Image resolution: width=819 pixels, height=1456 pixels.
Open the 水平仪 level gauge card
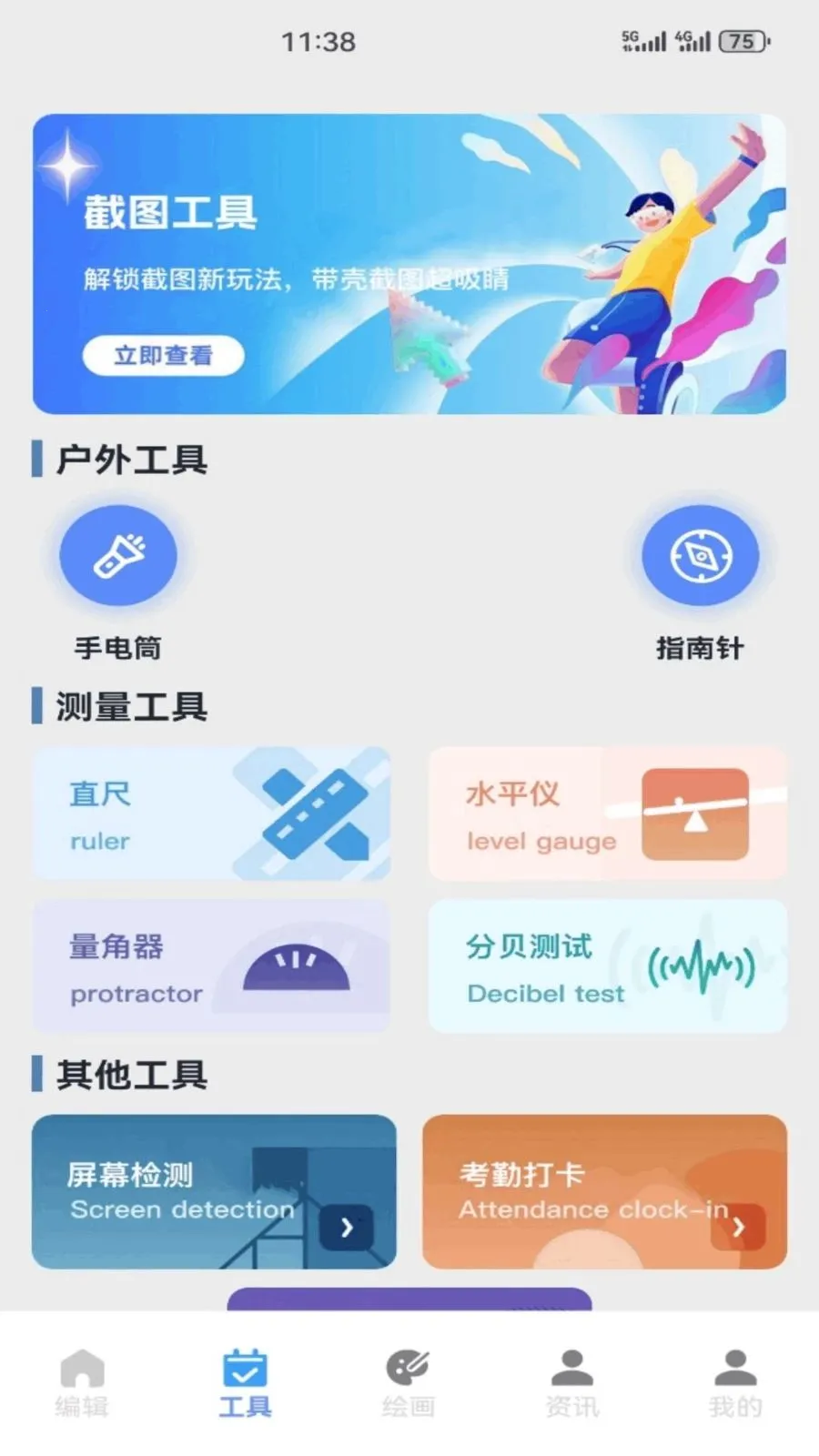pos(608,814)
